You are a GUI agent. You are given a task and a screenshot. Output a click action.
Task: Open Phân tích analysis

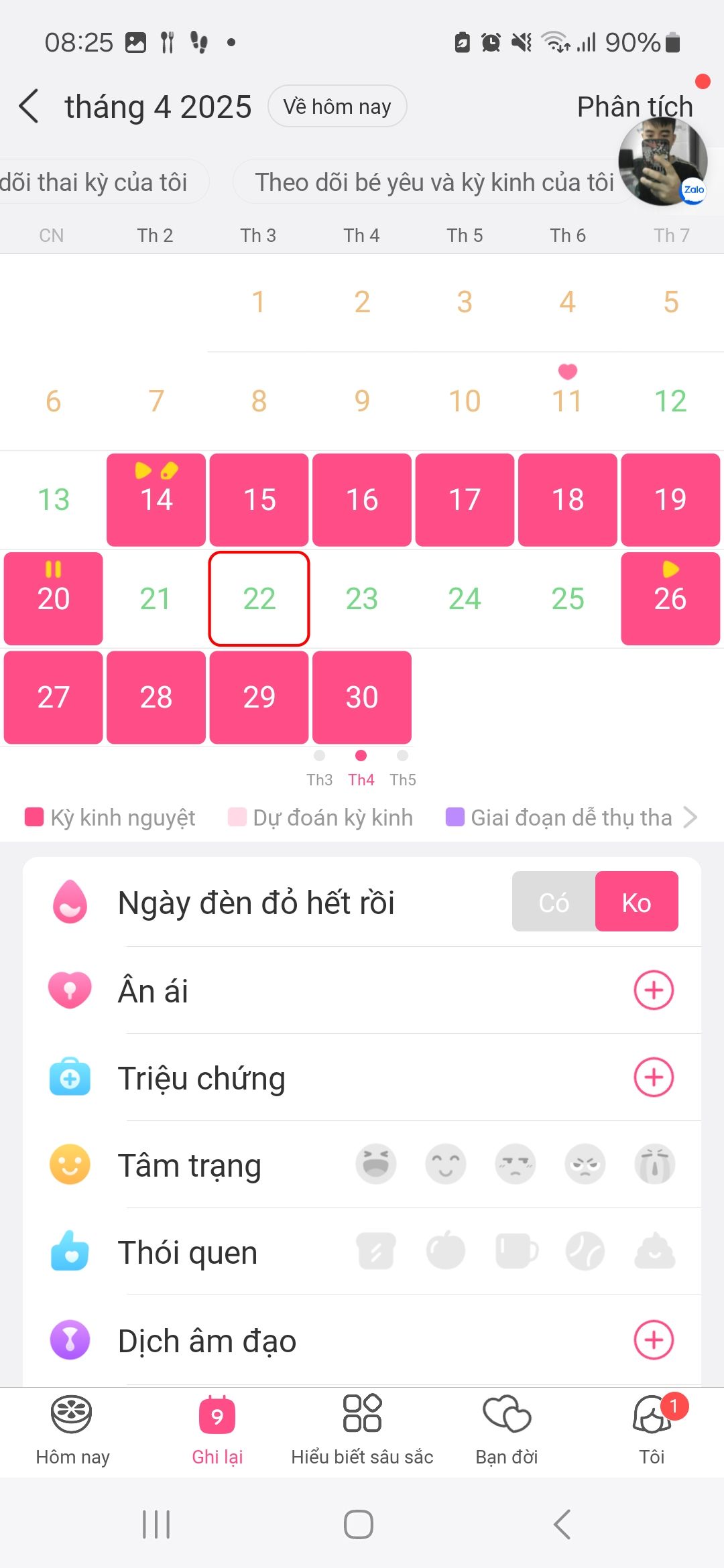pyautogui.click(x=634, y=107)
